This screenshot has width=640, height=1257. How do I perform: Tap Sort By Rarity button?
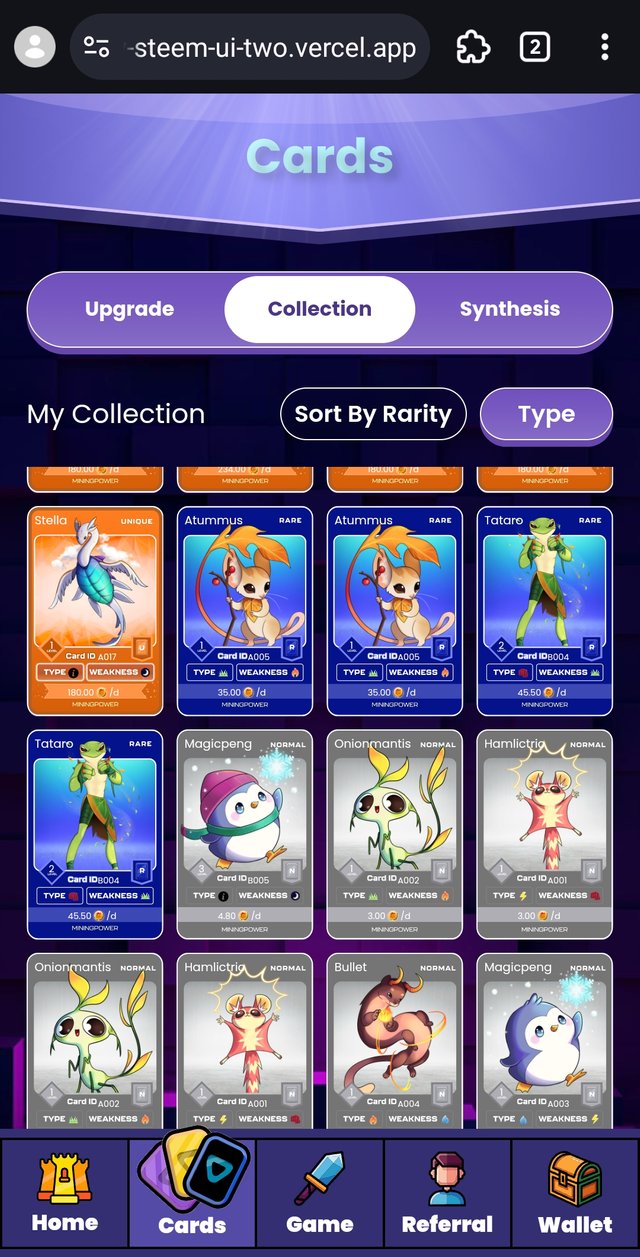point(373,414)
